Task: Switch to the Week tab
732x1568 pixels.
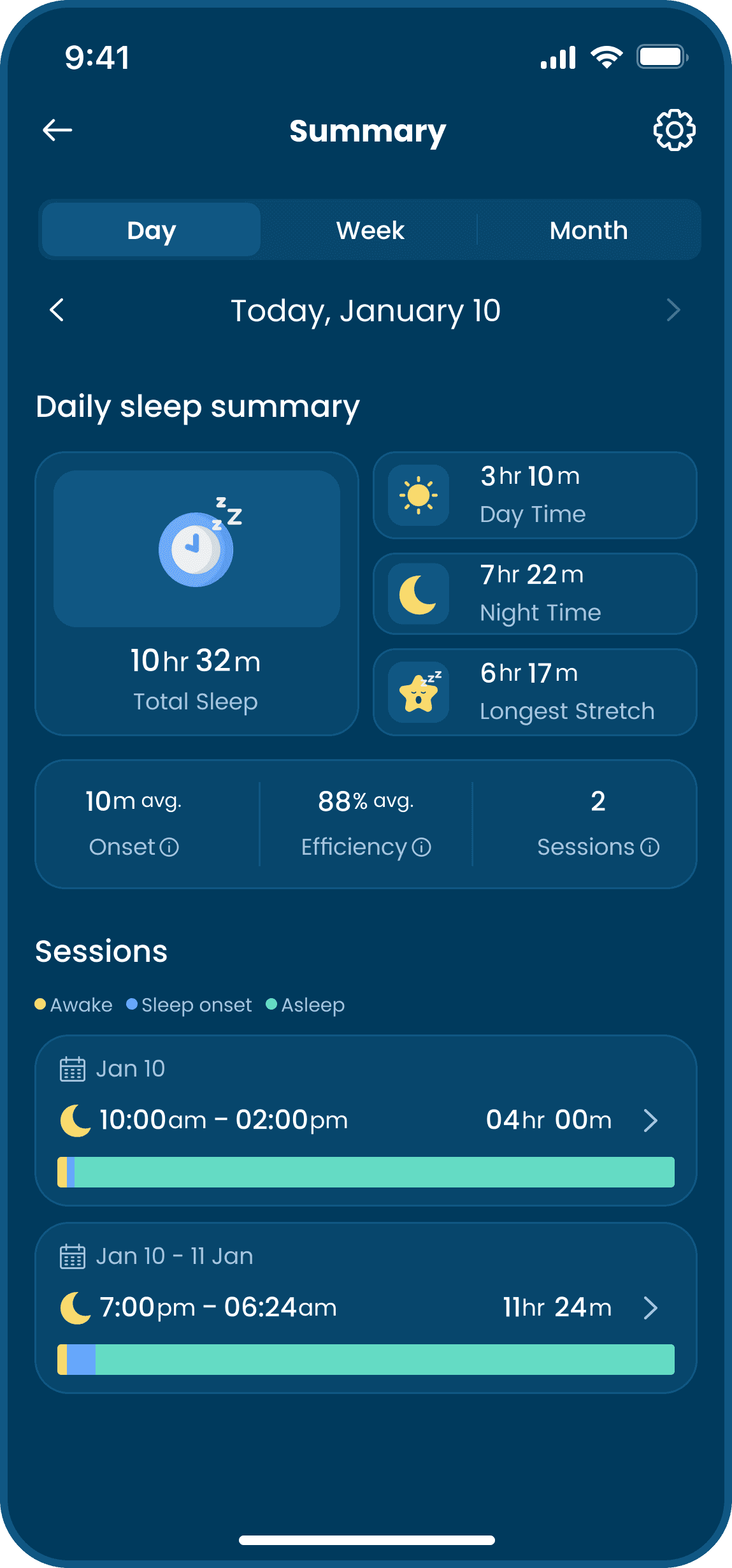Action: (368, 230)
